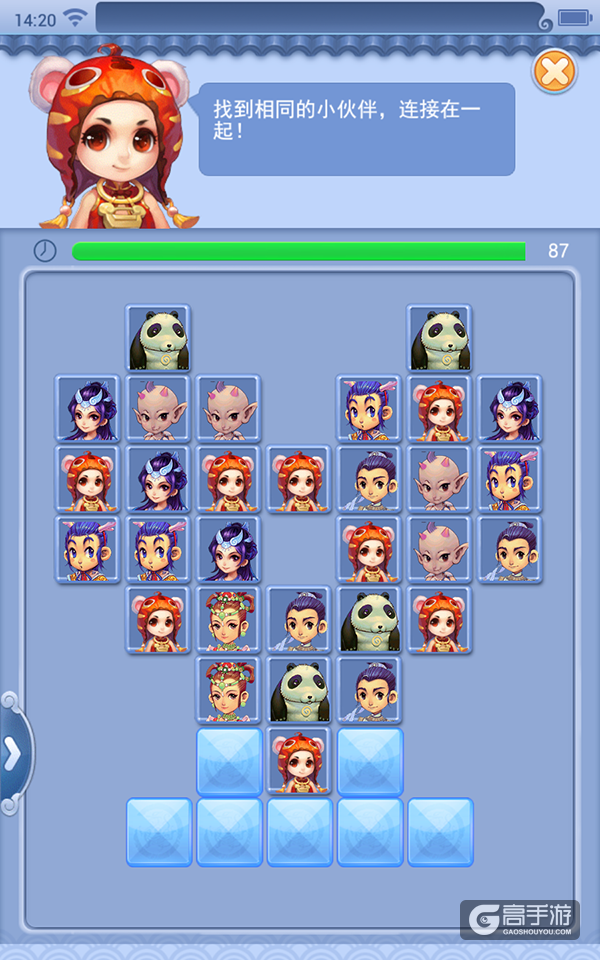Pick the ornament-crowned girl tile beside a panda
The height and width of the screenshot is (960, 600).
pyautogui.click(x=228, y=690)
